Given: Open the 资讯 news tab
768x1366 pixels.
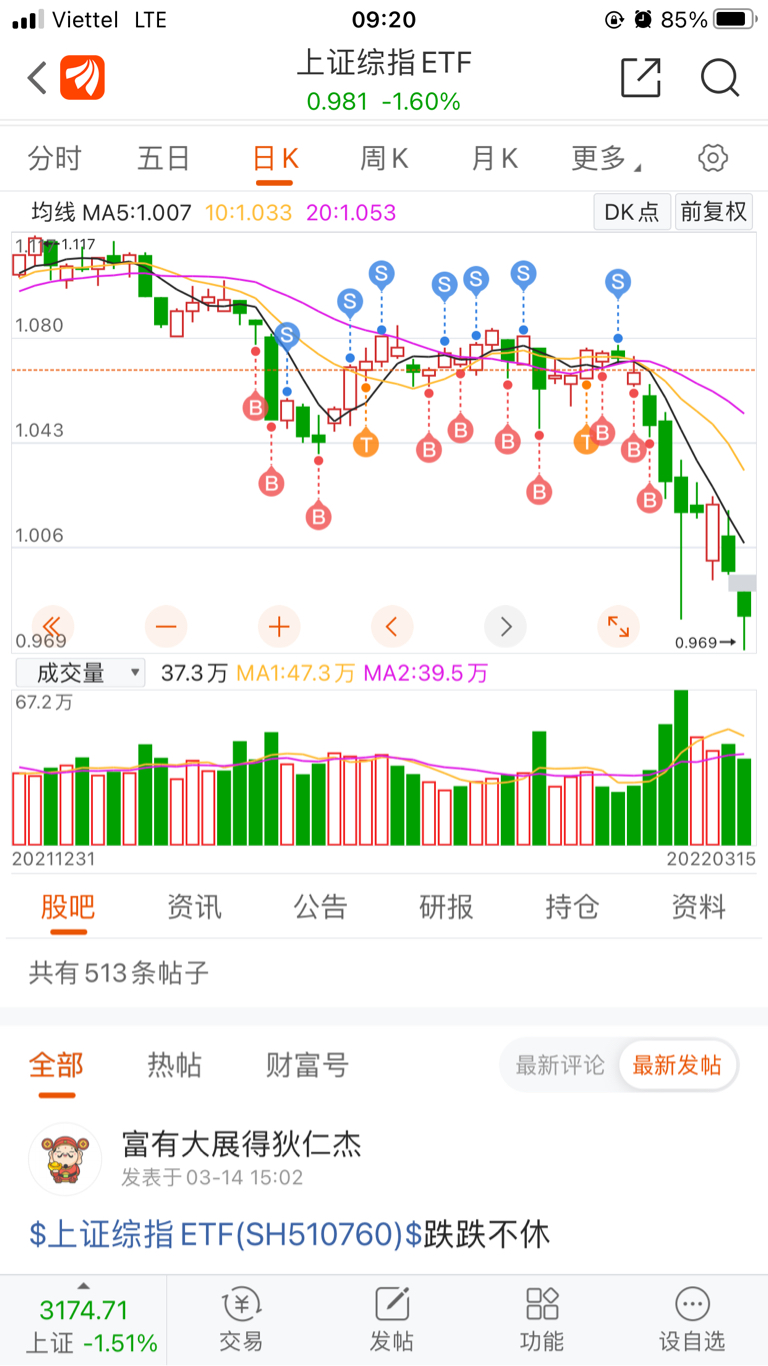Looking at the screenshot, I should [x=194, y=907].
